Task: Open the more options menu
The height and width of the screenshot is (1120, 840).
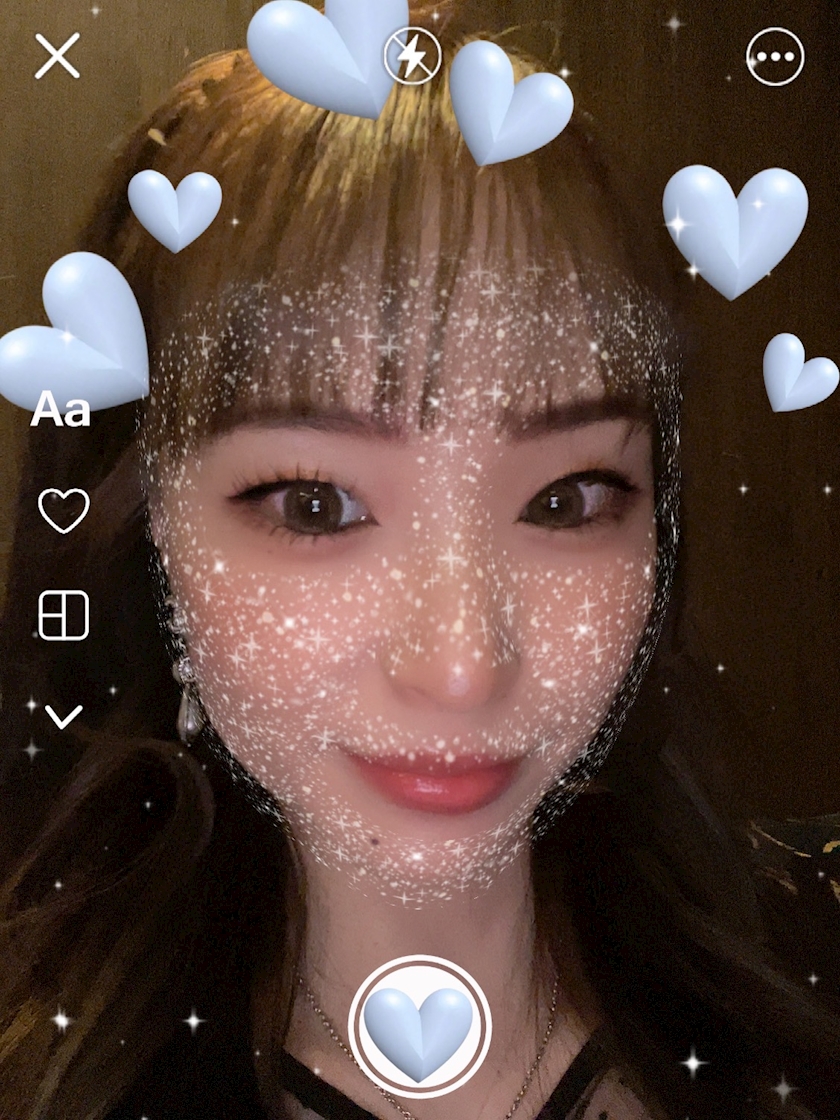Action: point(775,56)
